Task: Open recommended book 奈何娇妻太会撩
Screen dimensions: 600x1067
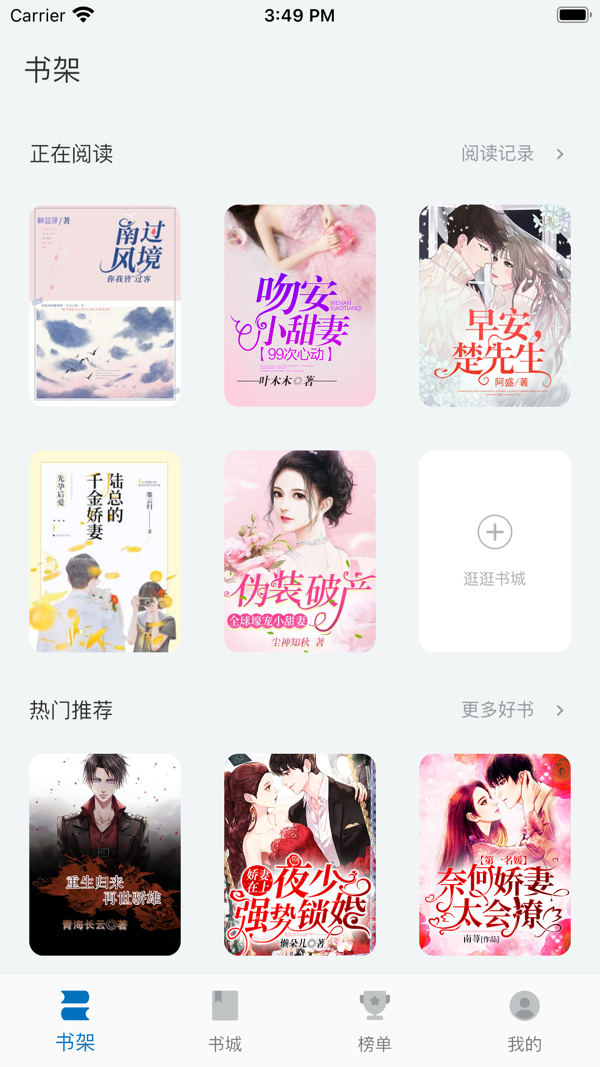Action: pyautogui.click(x=495, y=854)
